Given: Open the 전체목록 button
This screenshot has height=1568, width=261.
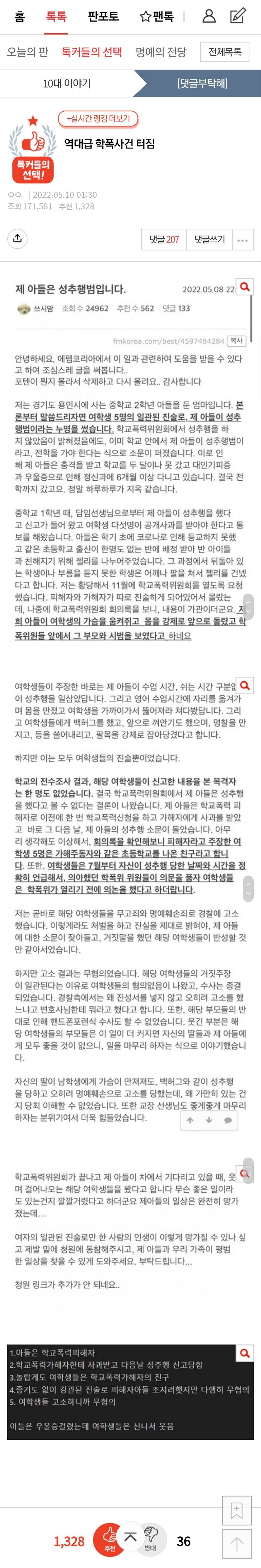Looking at the screenshot, I should [x=224, y=52].
